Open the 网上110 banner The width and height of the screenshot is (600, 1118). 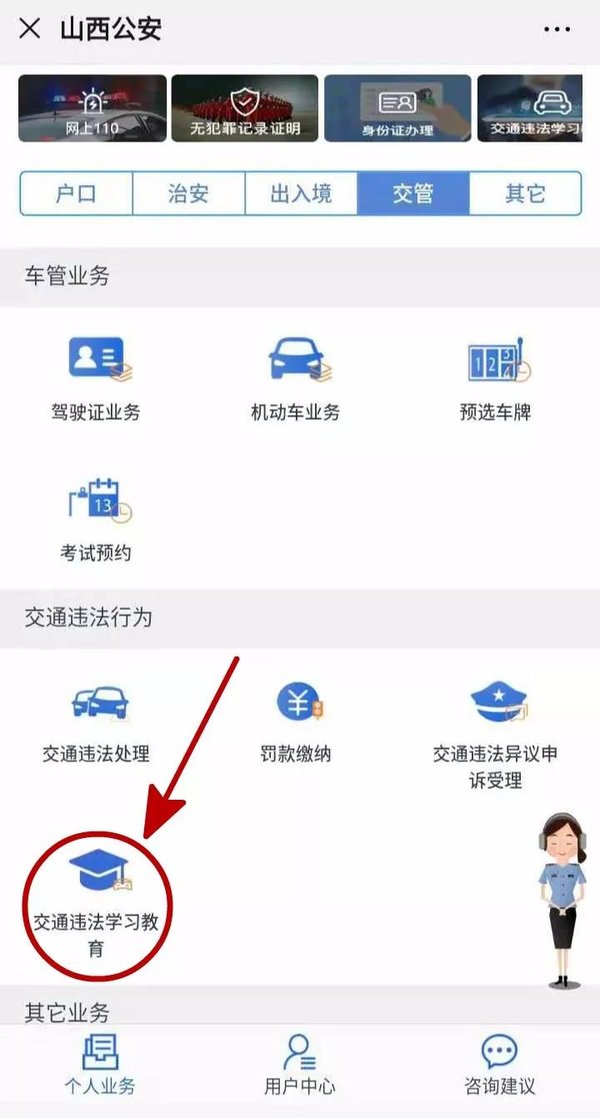click(x=92, y=108)
